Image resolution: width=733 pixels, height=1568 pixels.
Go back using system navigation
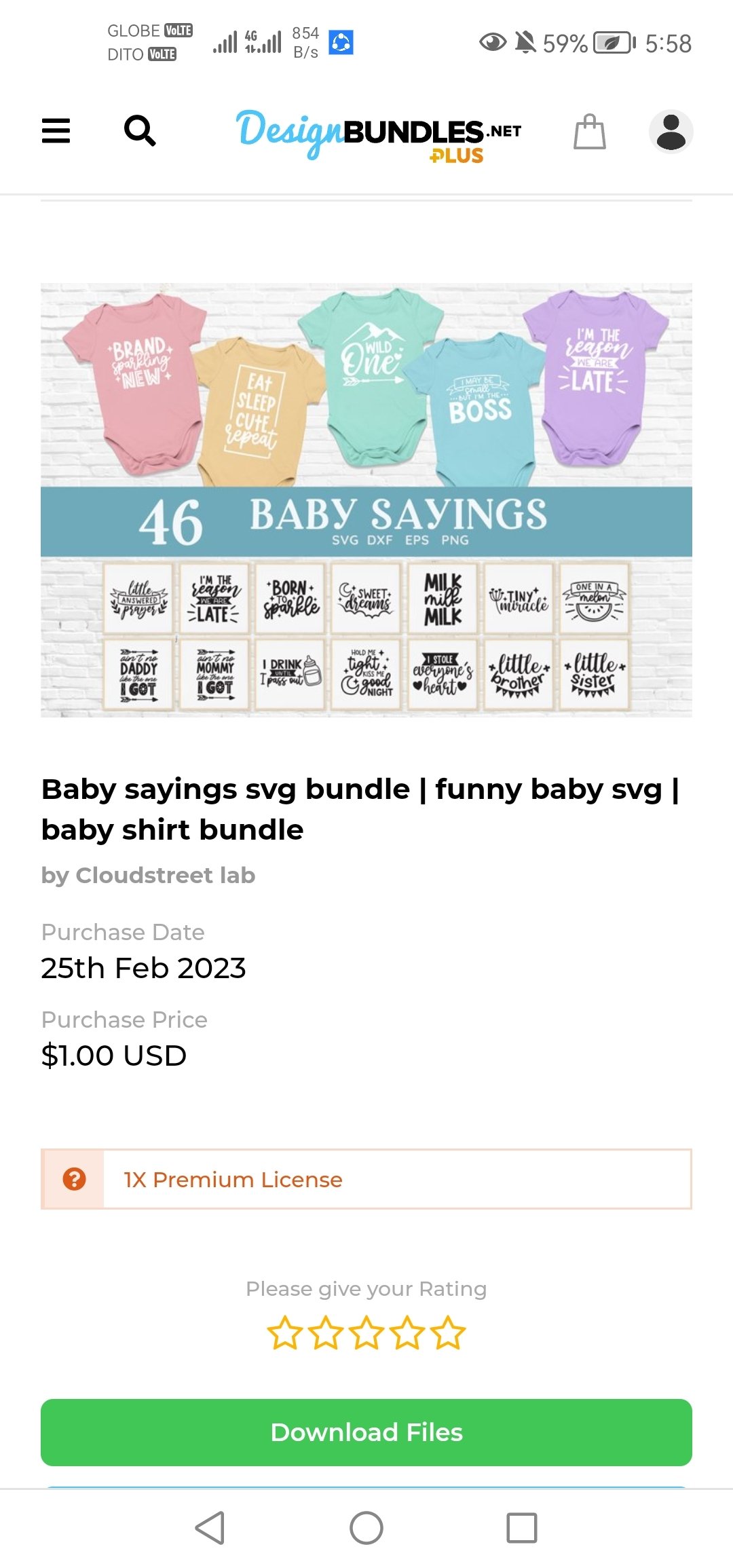click(210, 1528)
